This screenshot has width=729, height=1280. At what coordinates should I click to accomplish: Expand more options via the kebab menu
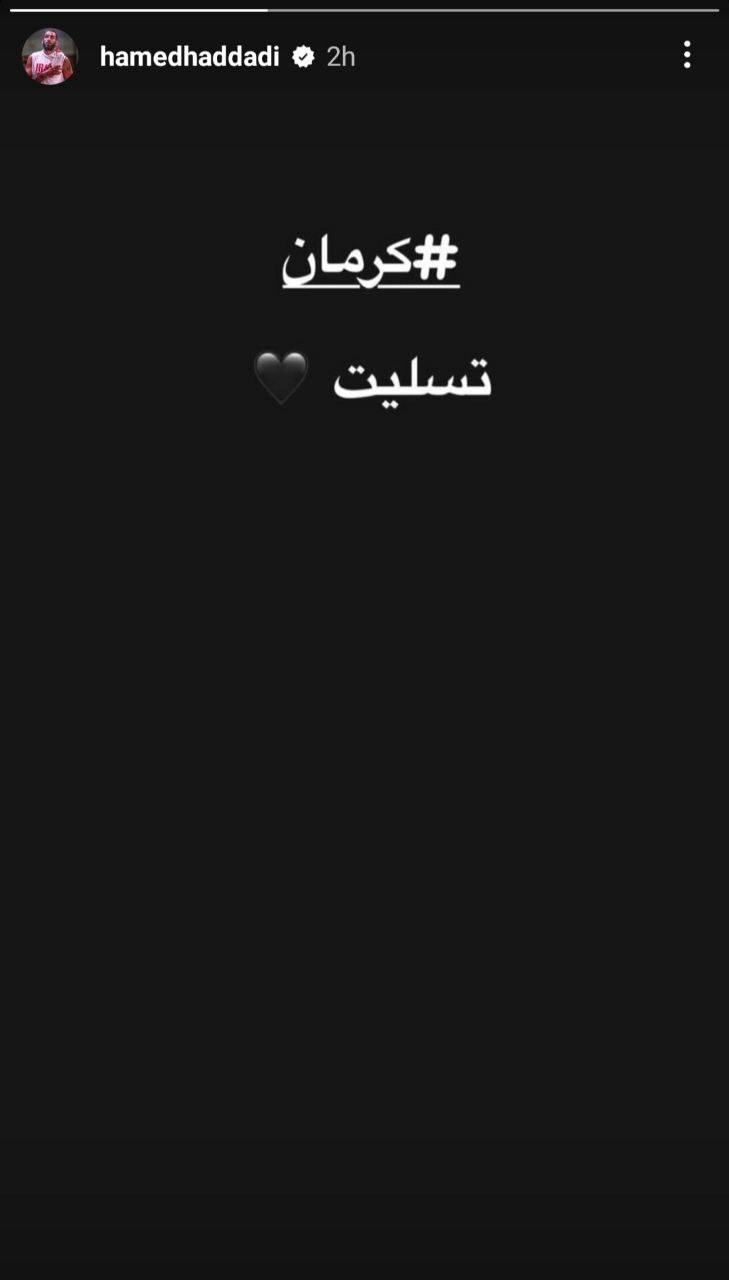(x=686, y=56)
